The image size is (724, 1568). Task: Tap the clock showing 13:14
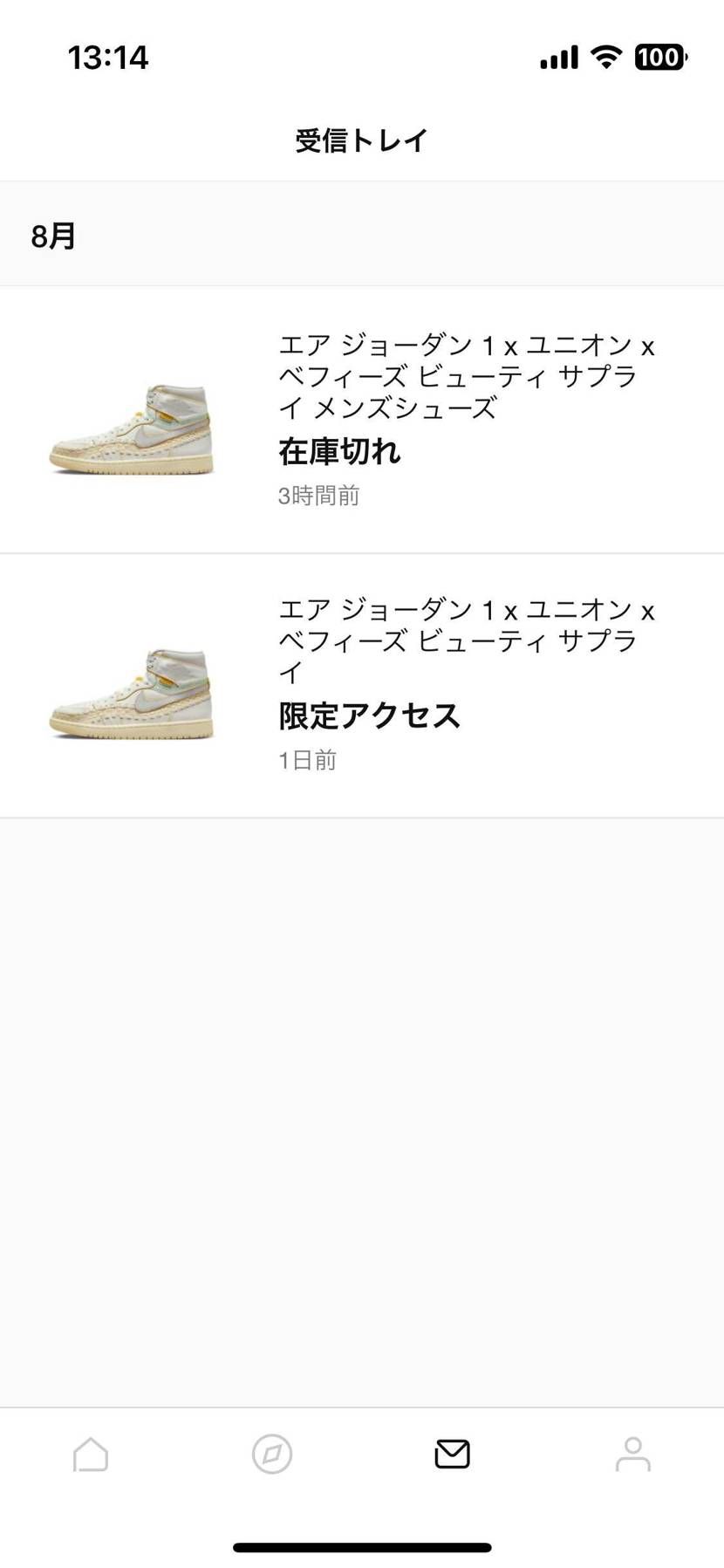point(107,58)
